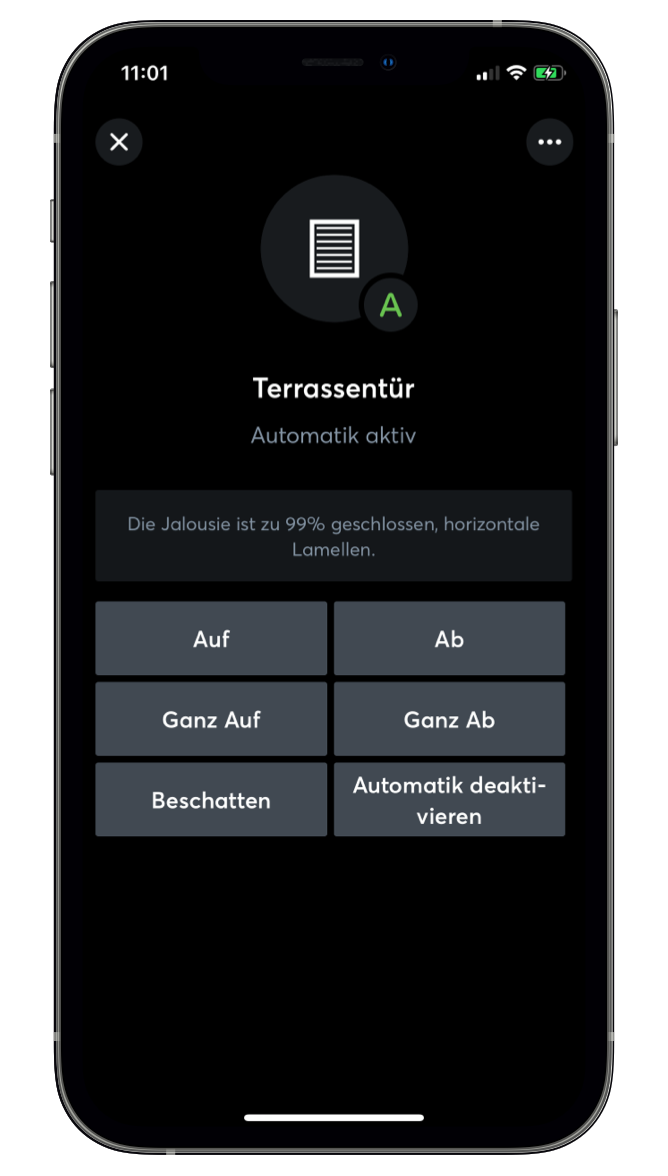The image size is (668, 1176).
Task: Tap the Auf button
Action: (x=211, y=639)
